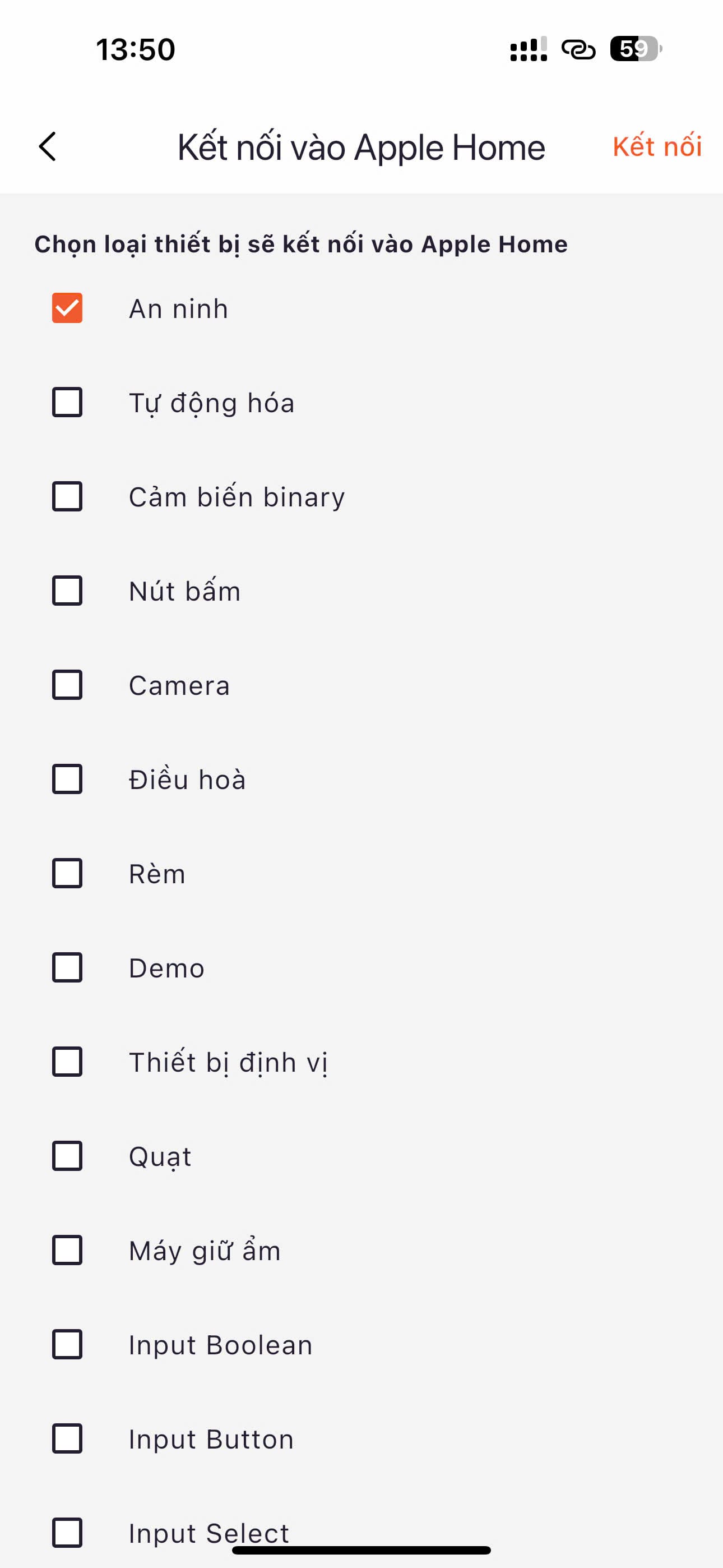Go back using the top-left arrow
Viewport: 723px width, 1568px height.
coord(48,147)
